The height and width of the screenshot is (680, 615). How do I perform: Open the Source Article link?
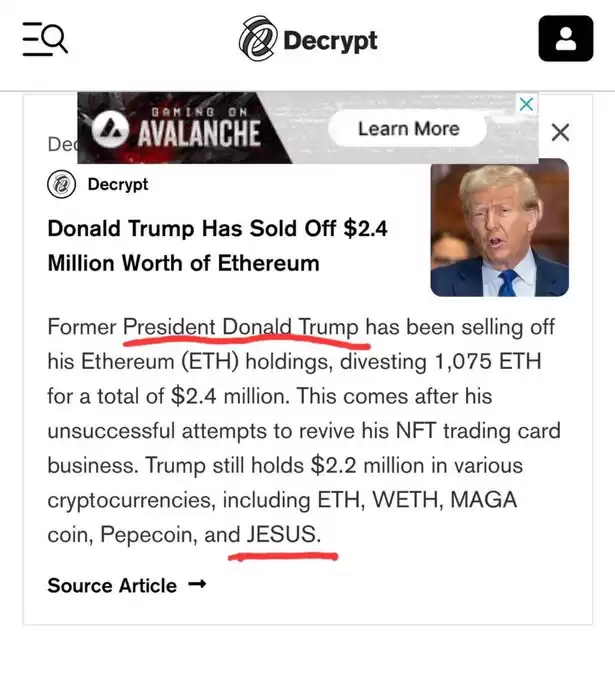point(126,586)
